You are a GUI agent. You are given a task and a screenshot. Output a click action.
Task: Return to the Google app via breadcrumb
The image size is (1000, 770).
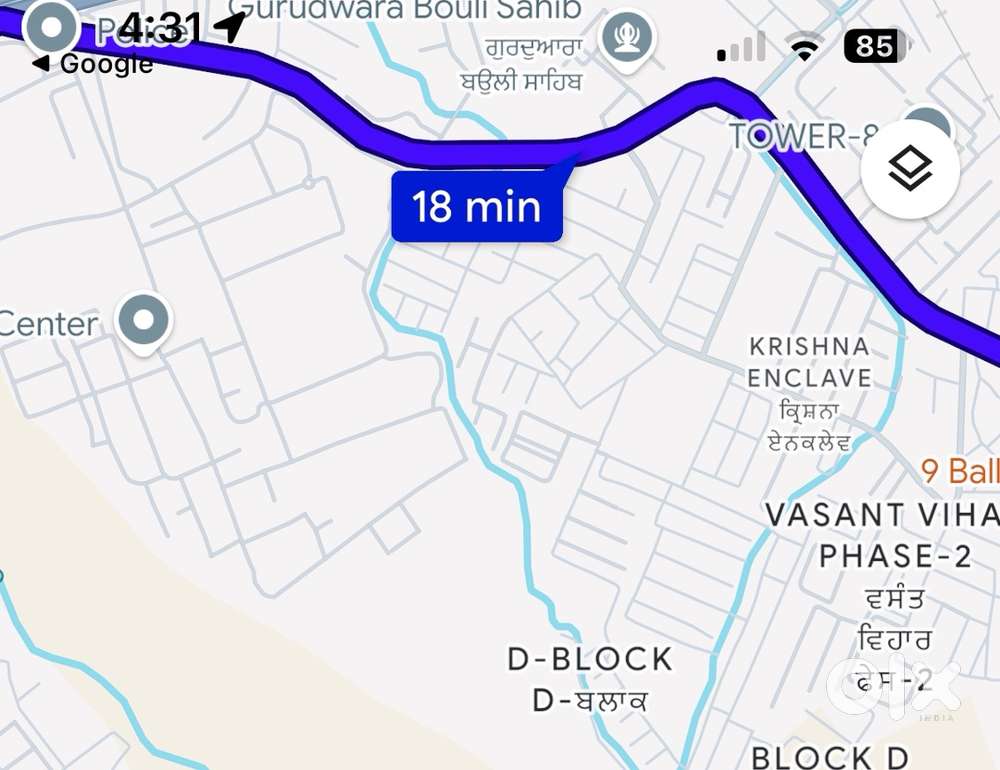pyautogui.click(x=94, y=64)
